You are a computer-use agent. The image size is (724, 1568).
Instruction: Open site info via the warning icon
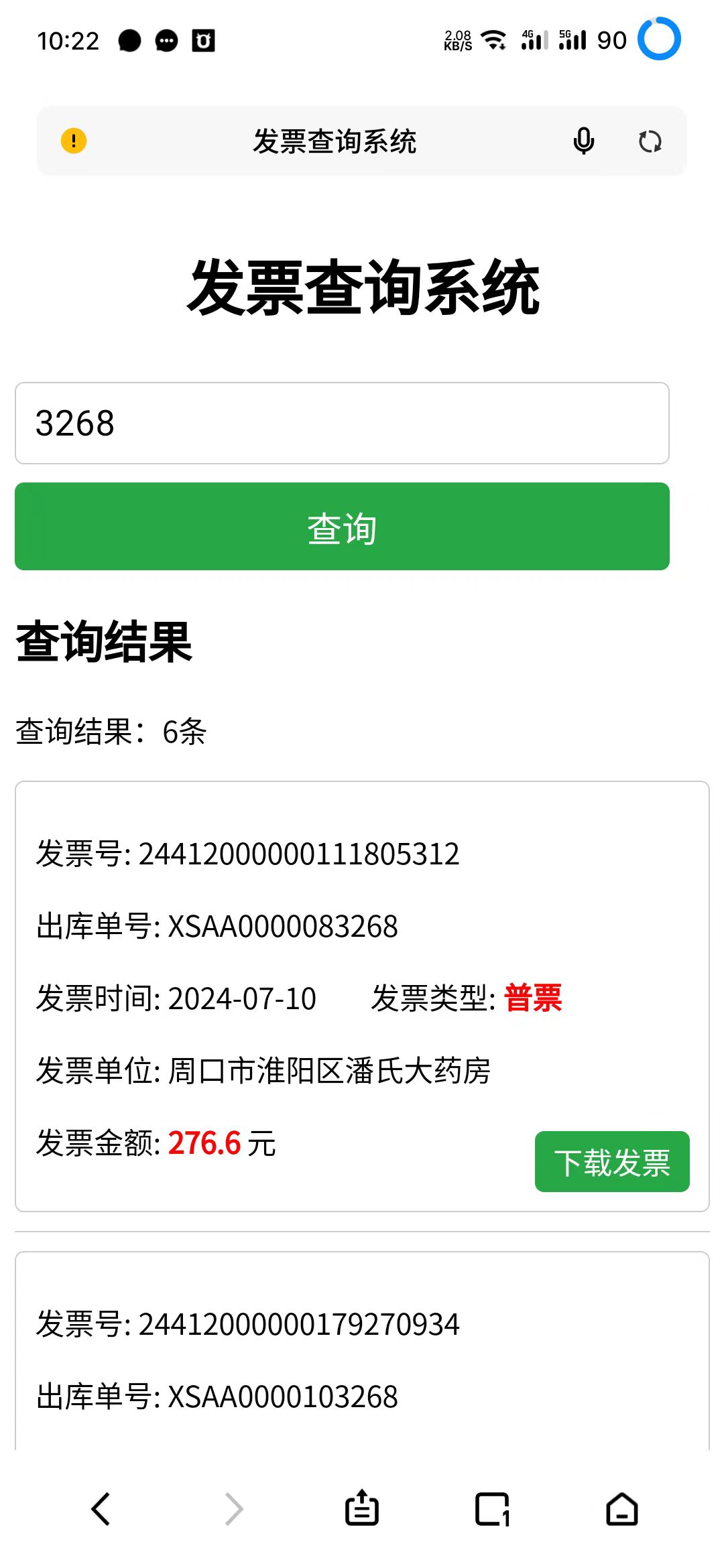pyautogui.click(x=74, y=141)
